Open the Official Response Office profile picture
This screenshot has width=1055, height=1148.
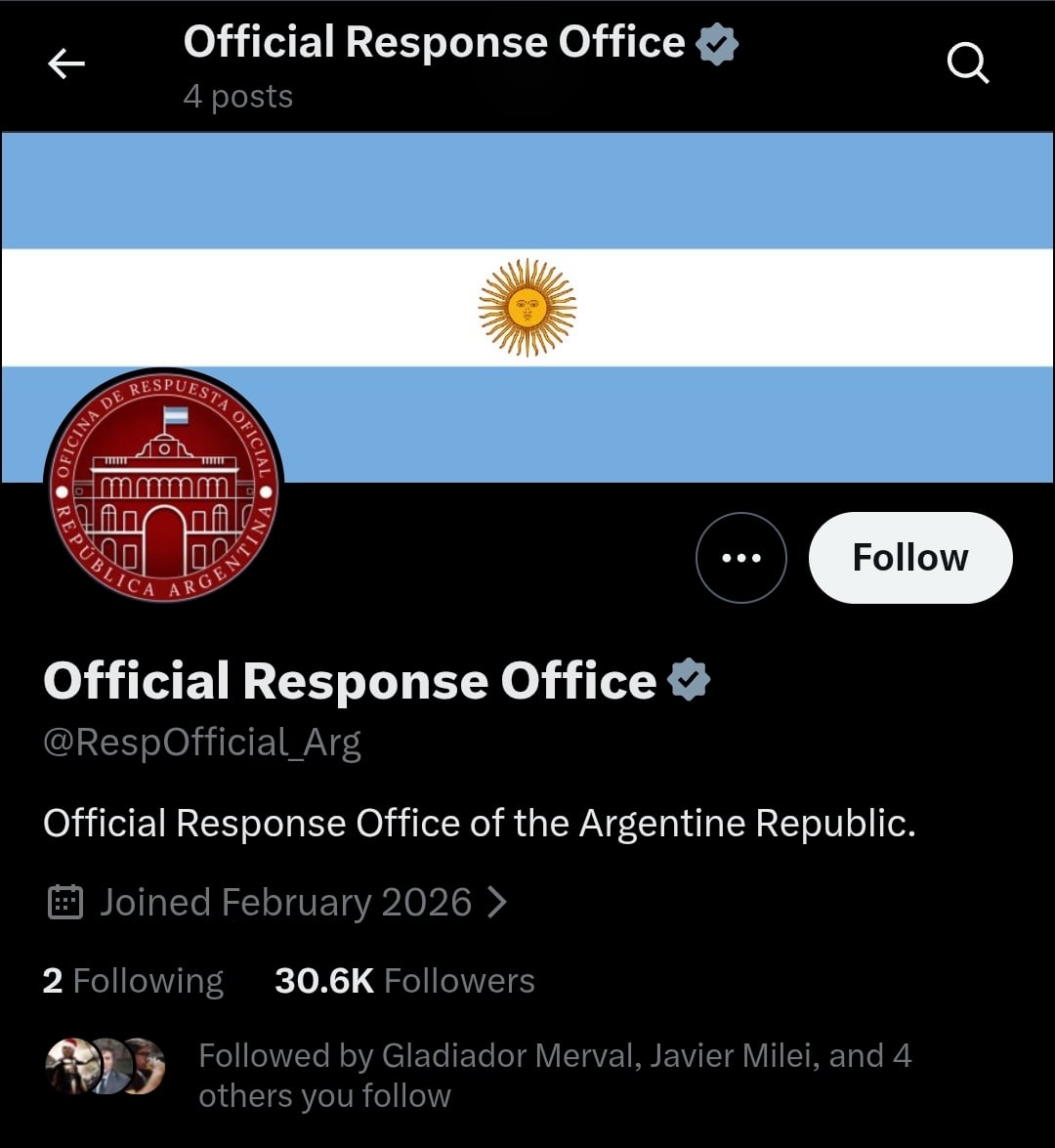click(164, 486)
